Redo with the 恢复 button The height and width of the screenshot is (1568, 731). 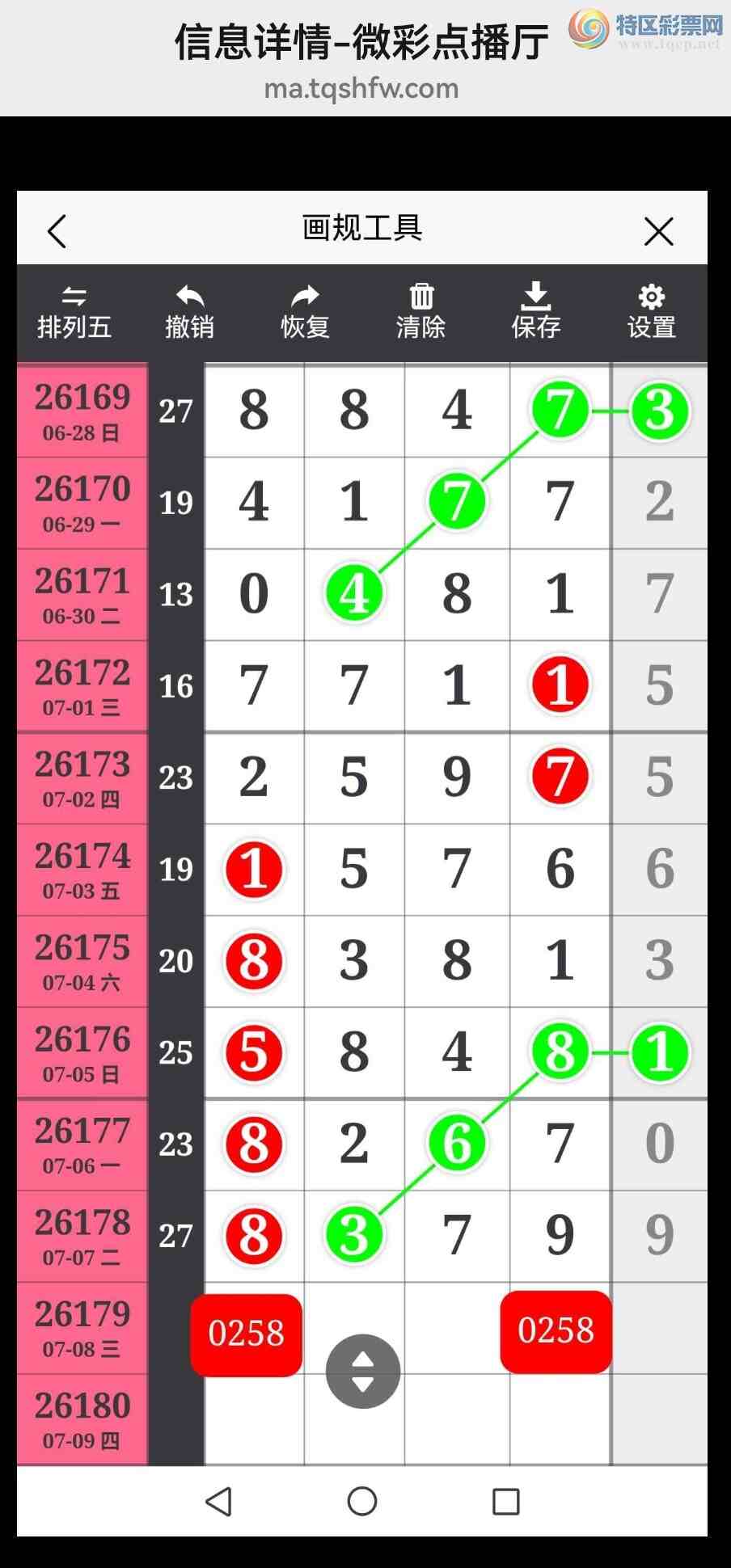[305, 313]
